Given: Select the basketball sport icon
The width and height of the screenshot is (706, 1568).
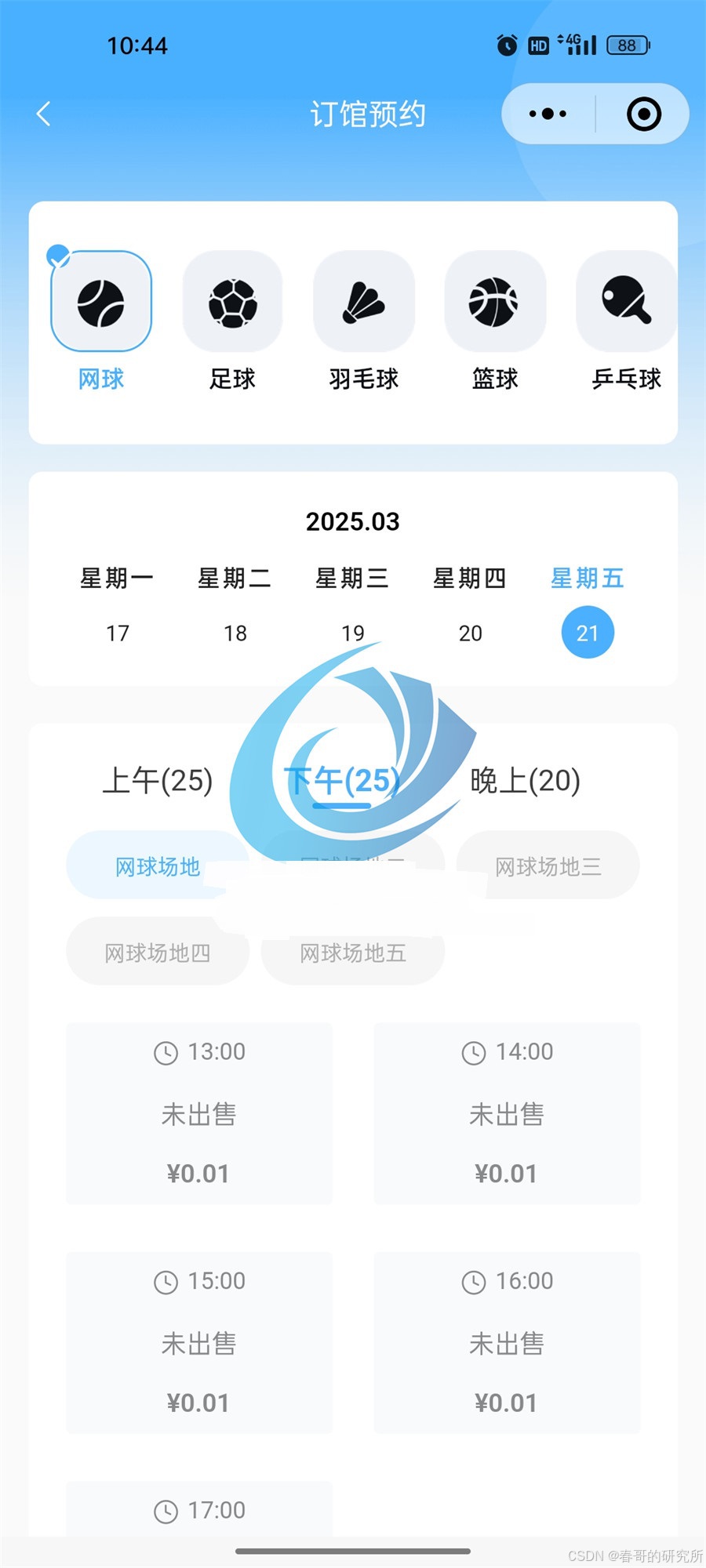Looking at the screenshot, I should 495,302.
